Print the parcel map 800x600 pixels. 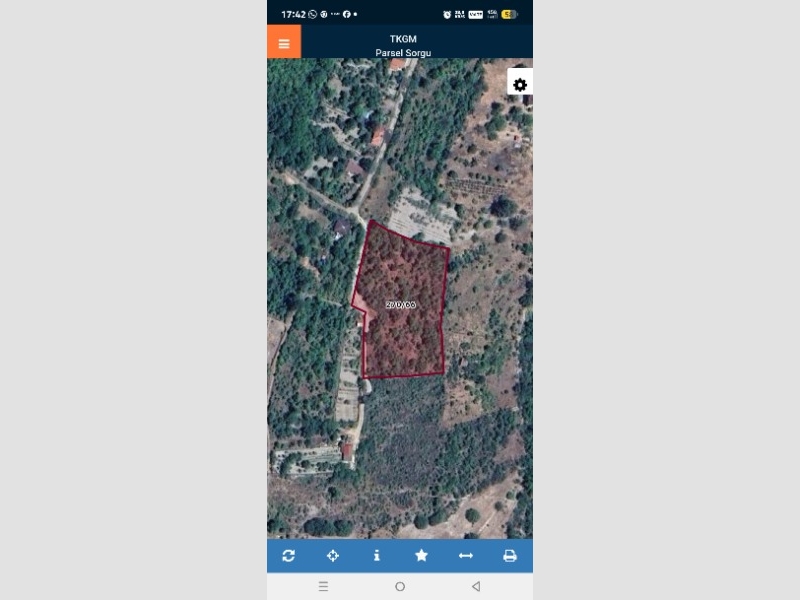click(x=509, y=556)
